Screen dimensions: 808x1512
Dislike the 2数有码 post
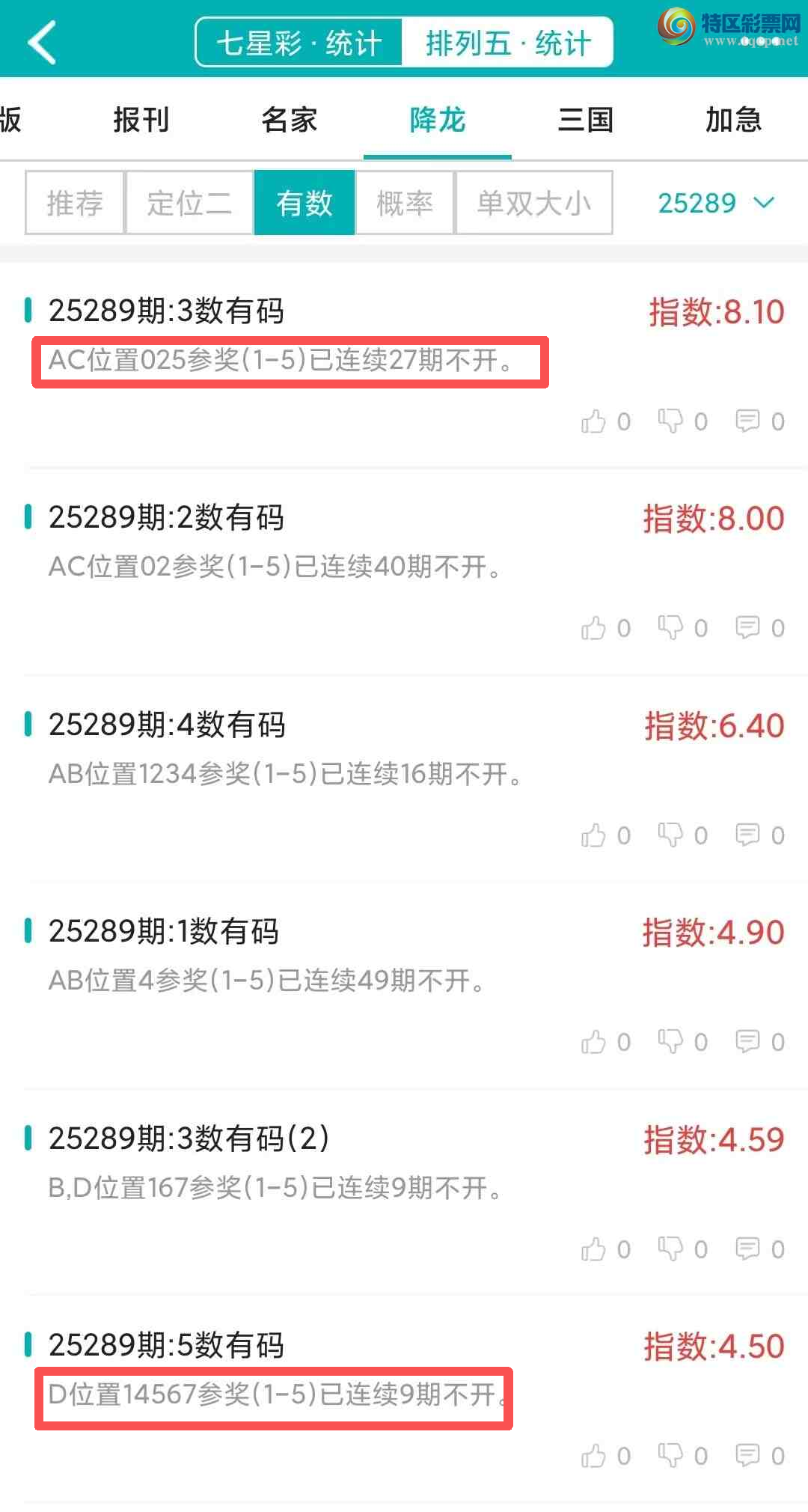670,628
